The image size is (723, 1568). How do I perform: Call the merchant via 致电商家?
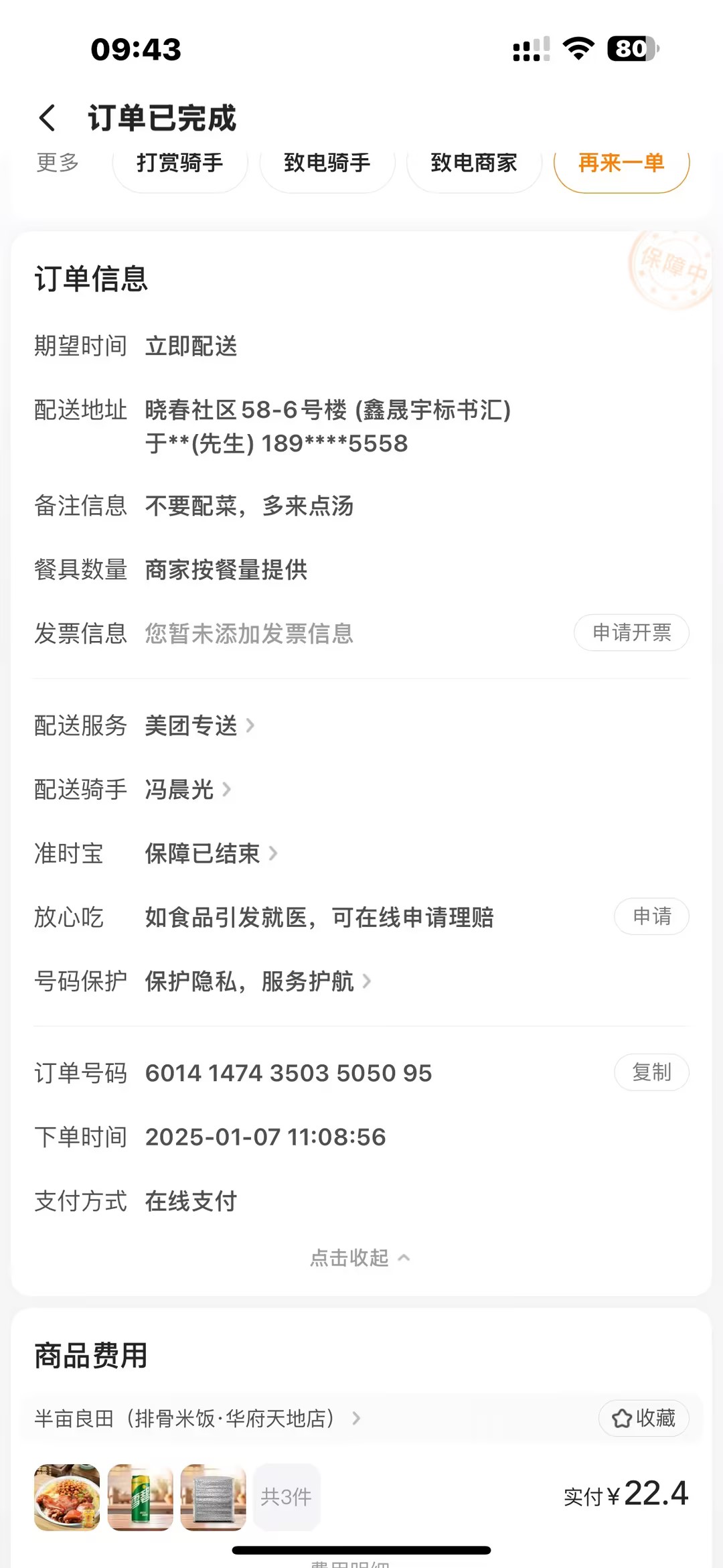pyautogui.click(x=474, y=163)
